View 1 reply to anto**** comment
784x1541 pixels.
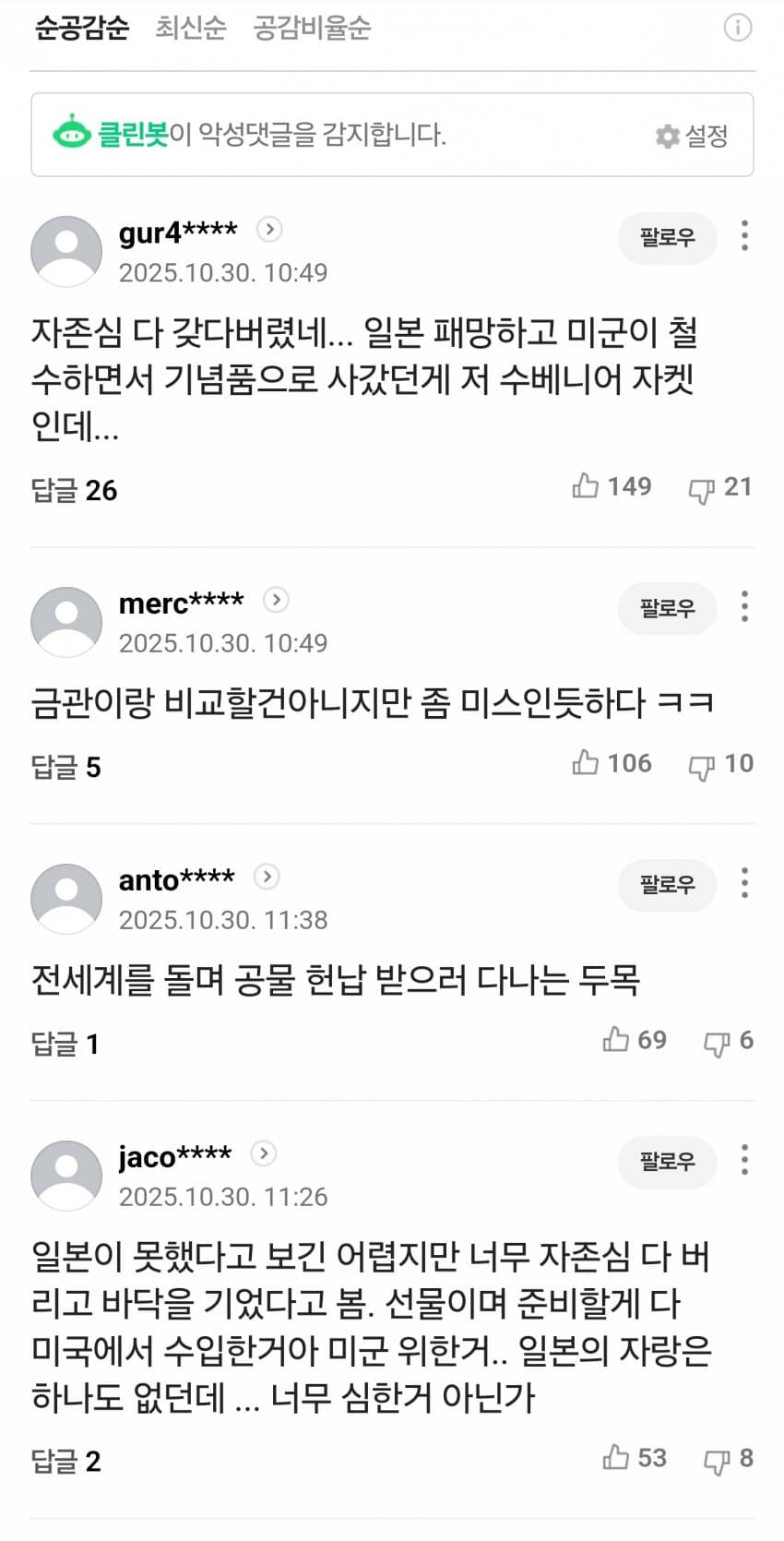coord(65,1044)
